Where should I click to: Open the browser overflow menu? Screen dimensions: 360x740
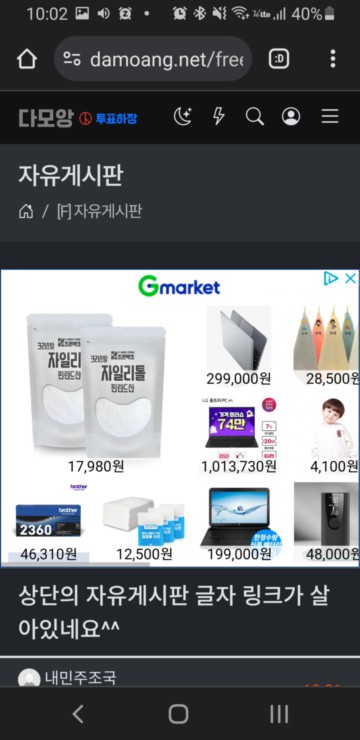[x=333, y=59]
